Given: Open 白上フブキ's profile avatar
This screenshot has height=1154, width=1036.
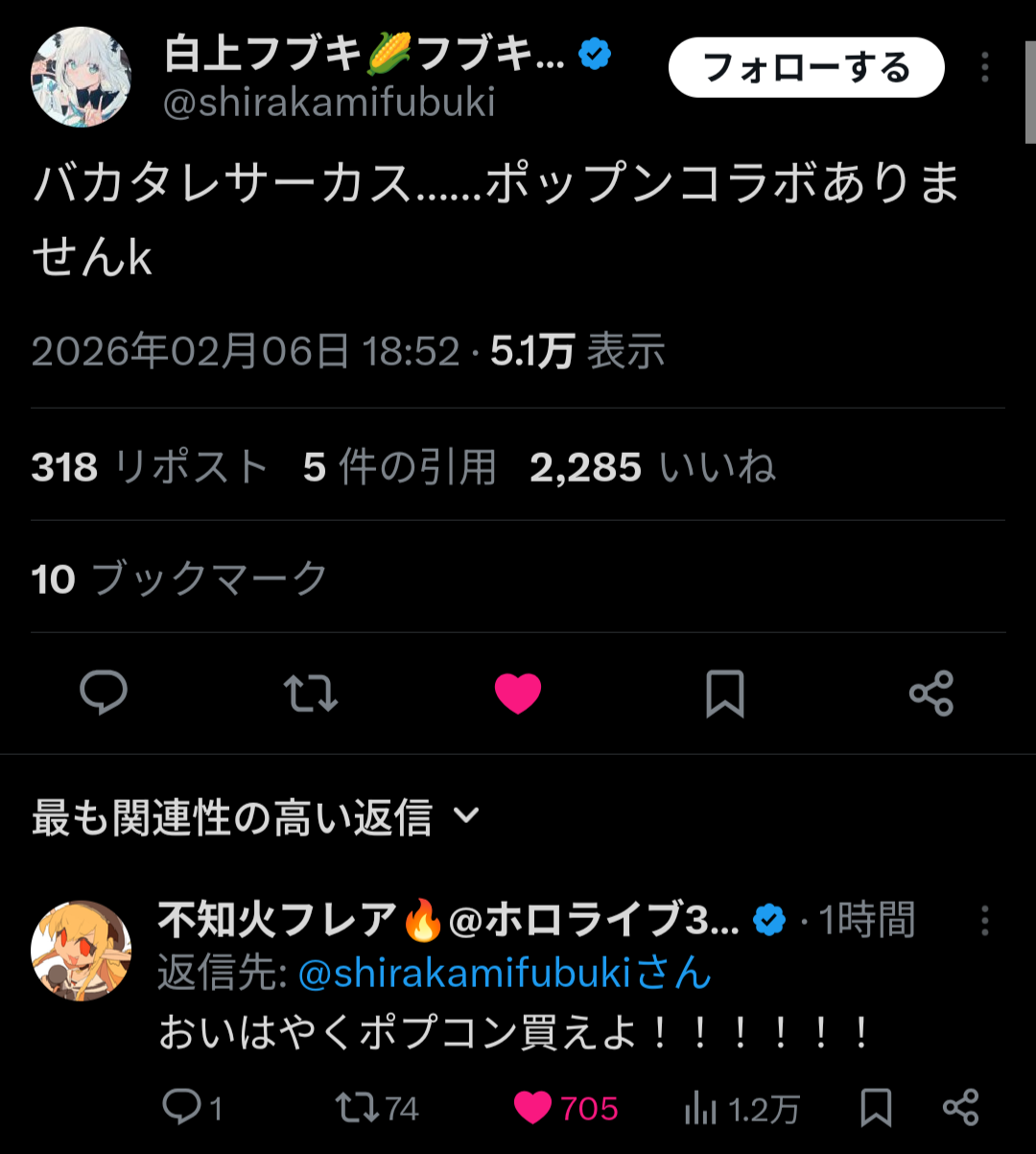Looking at the screenshot, I should click(81, 77).
